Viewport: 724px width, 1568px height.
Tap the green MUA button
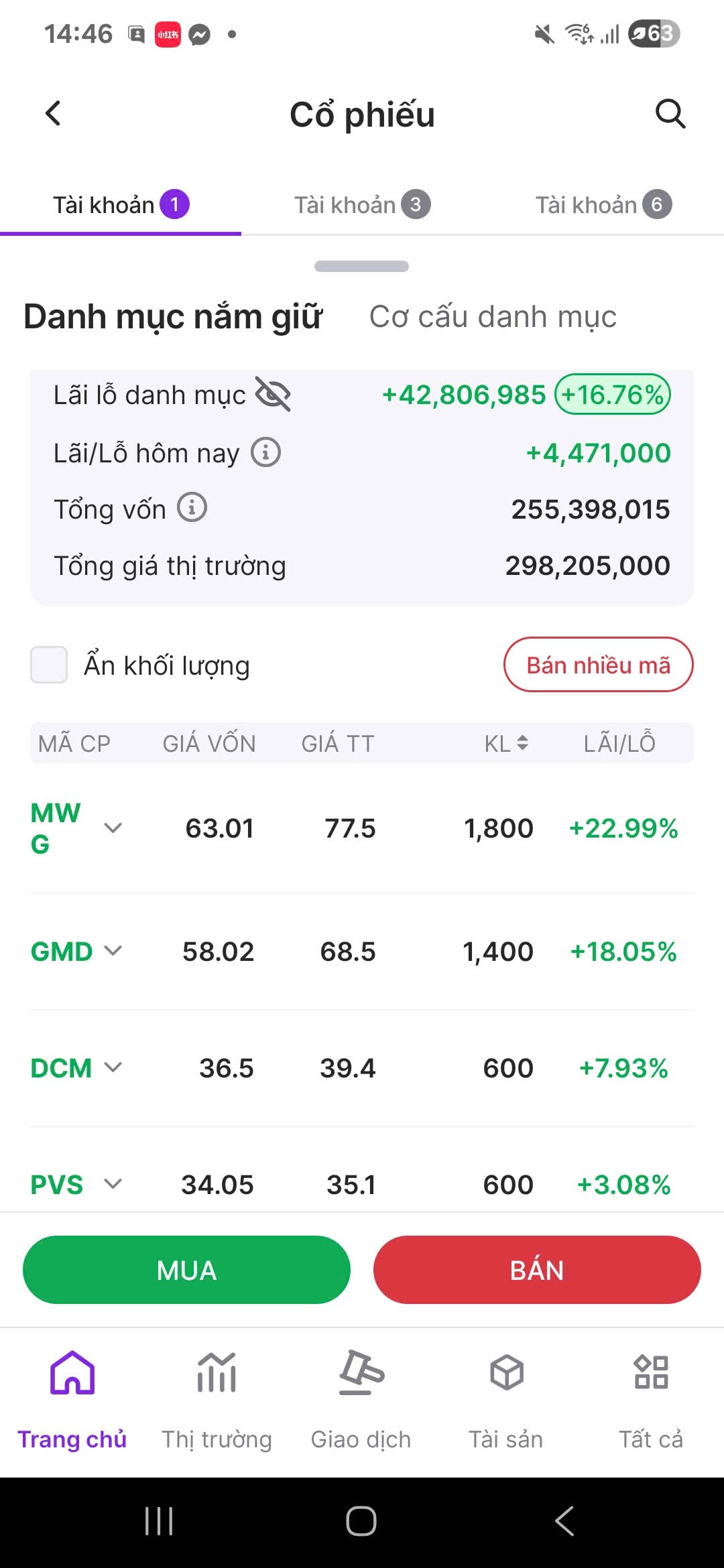(x=186, y=1270)
